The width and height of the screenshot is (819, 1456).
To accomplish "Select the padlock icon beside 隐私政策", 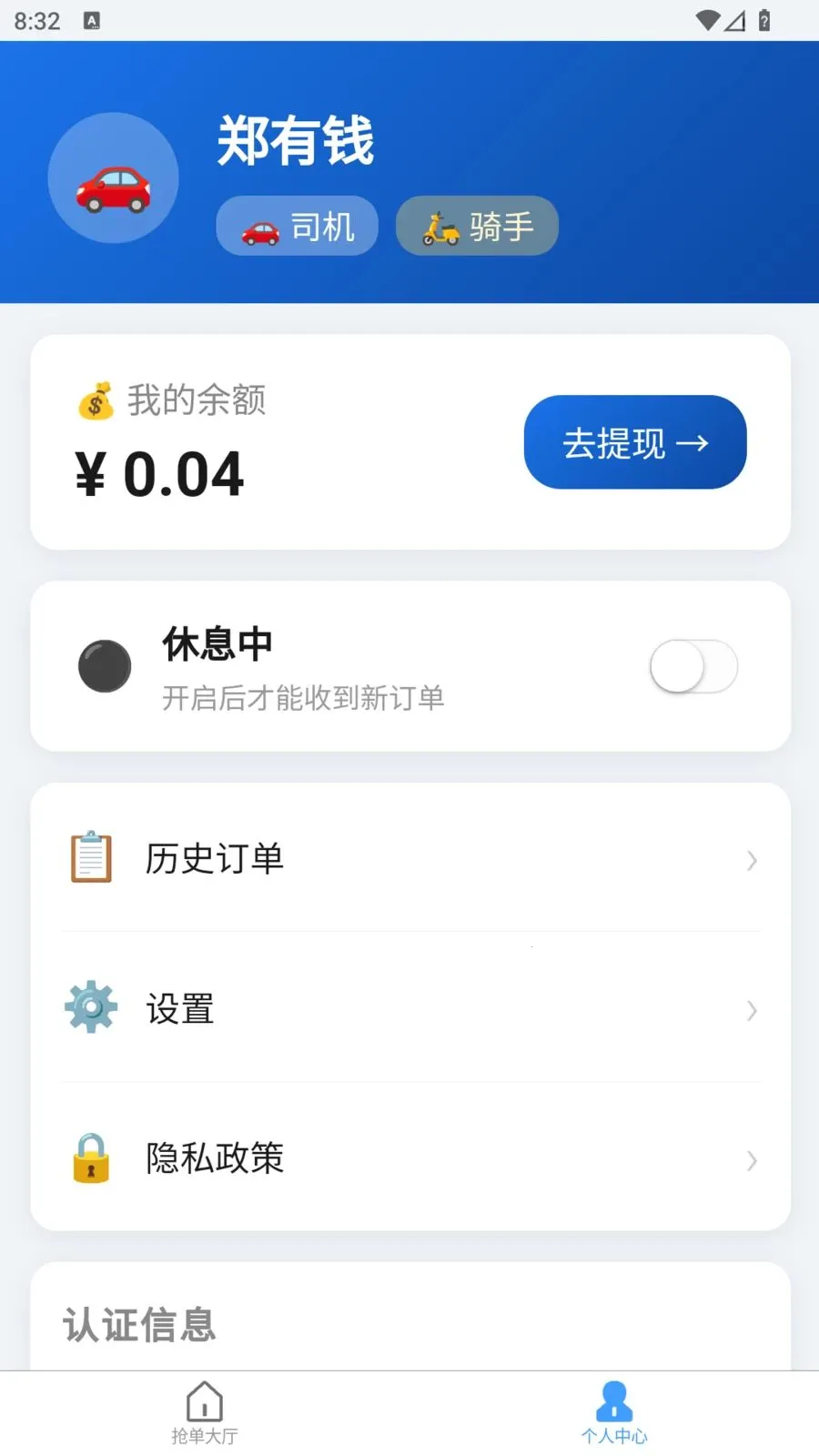I will (x=89, y=1158).
